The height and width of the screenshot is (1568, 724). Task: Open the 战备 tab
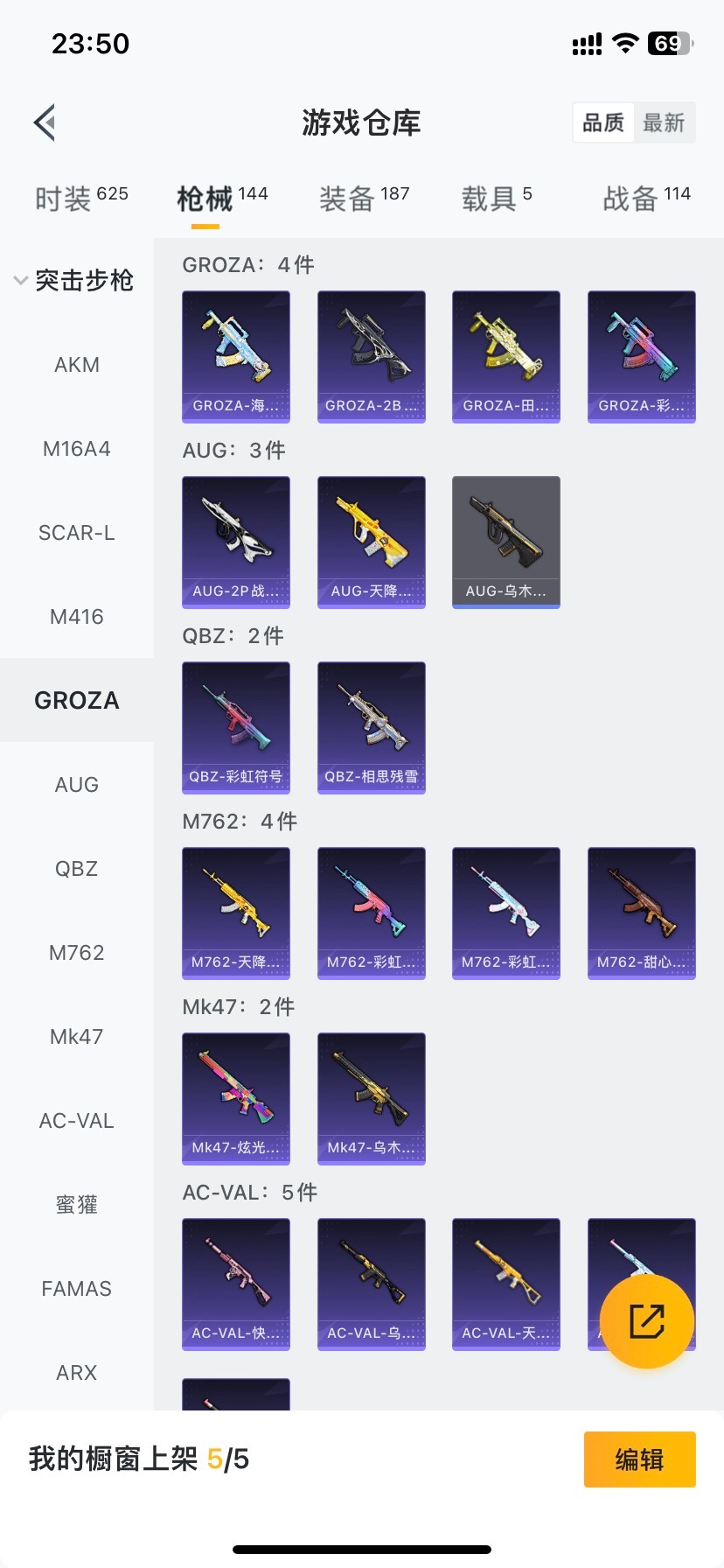(x=646, y=199)
